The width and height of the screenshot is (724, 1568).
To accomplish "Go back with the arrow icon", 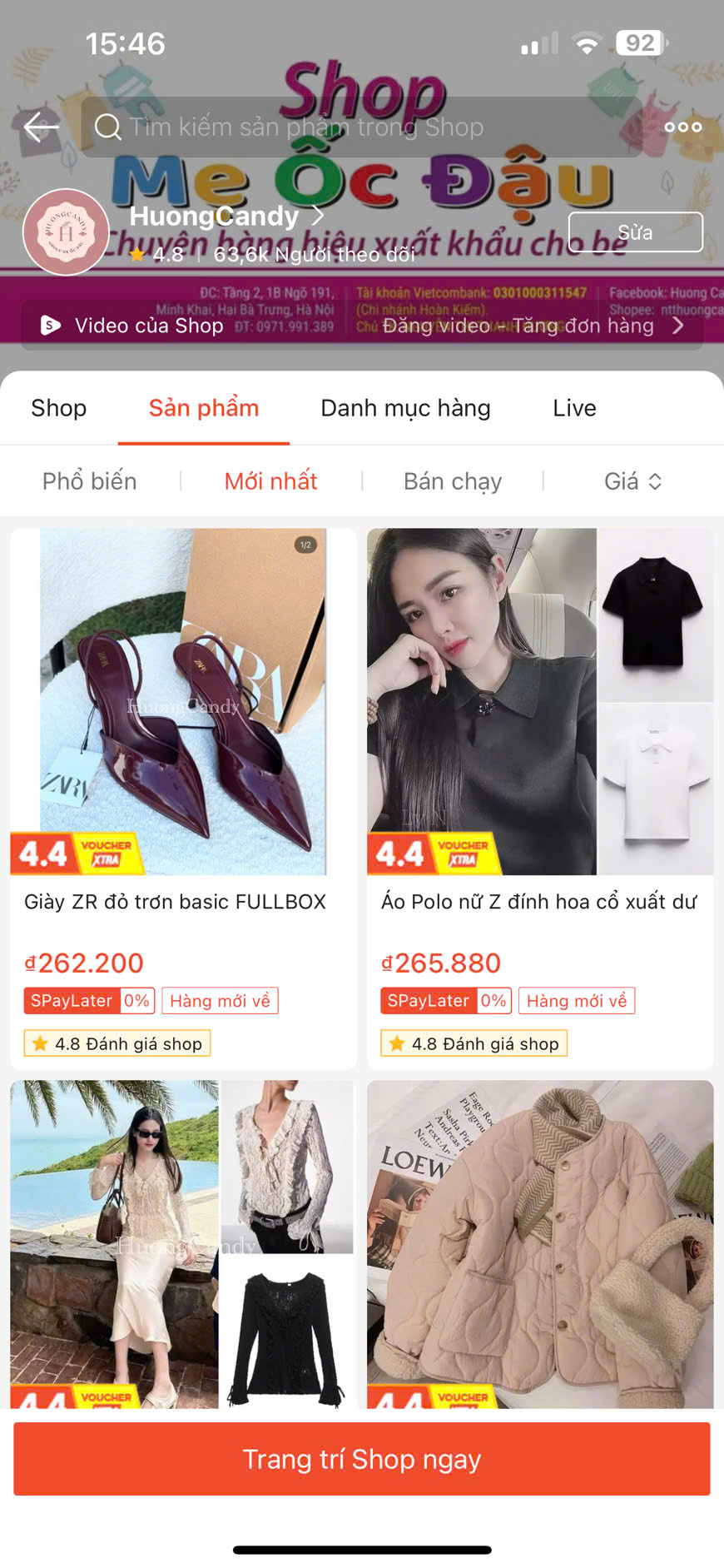I will (x=41, y=127).
